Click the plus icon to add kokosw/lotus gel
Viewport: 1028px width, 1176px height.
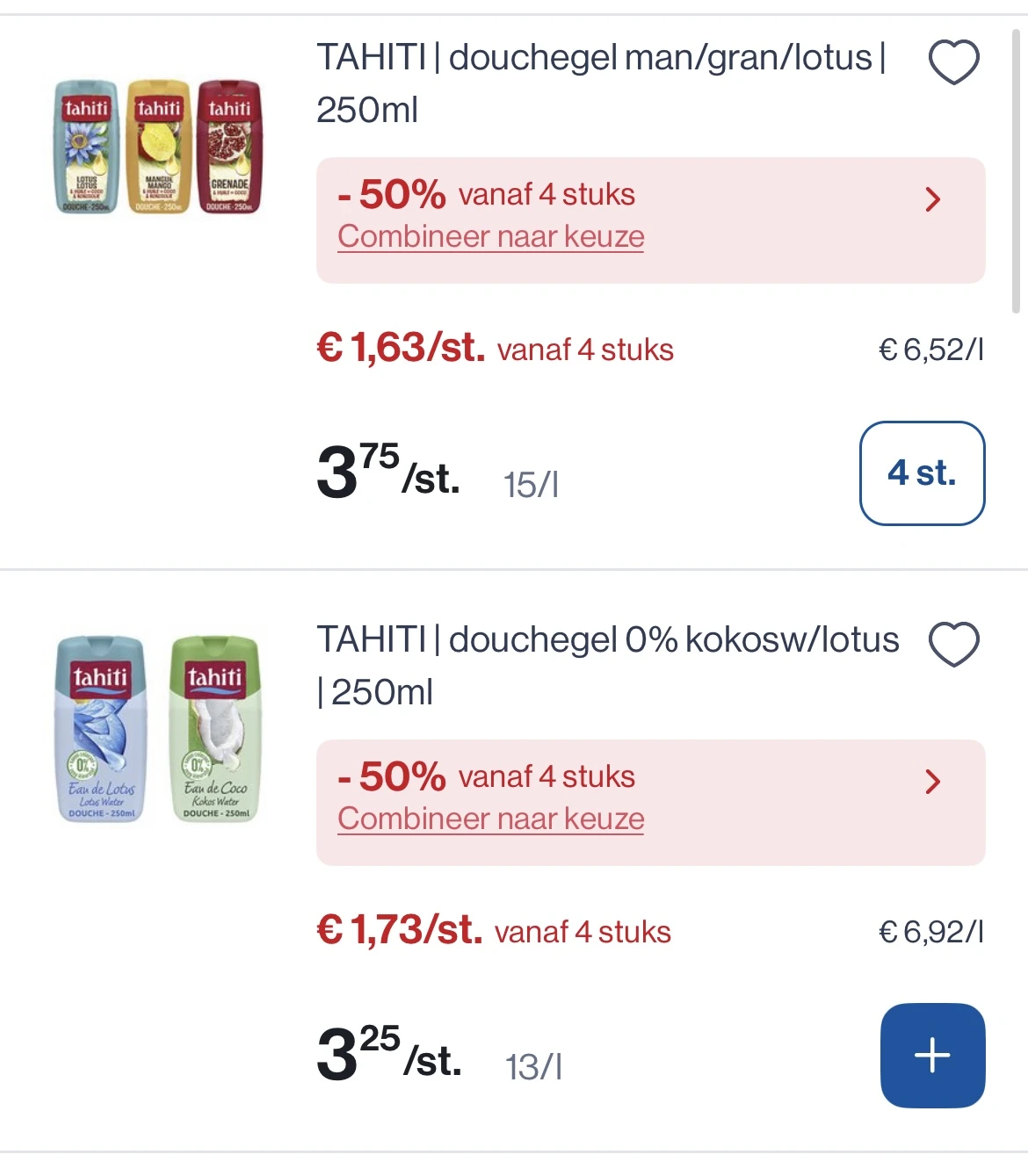pyautogui.click(x=932, y=1056)
